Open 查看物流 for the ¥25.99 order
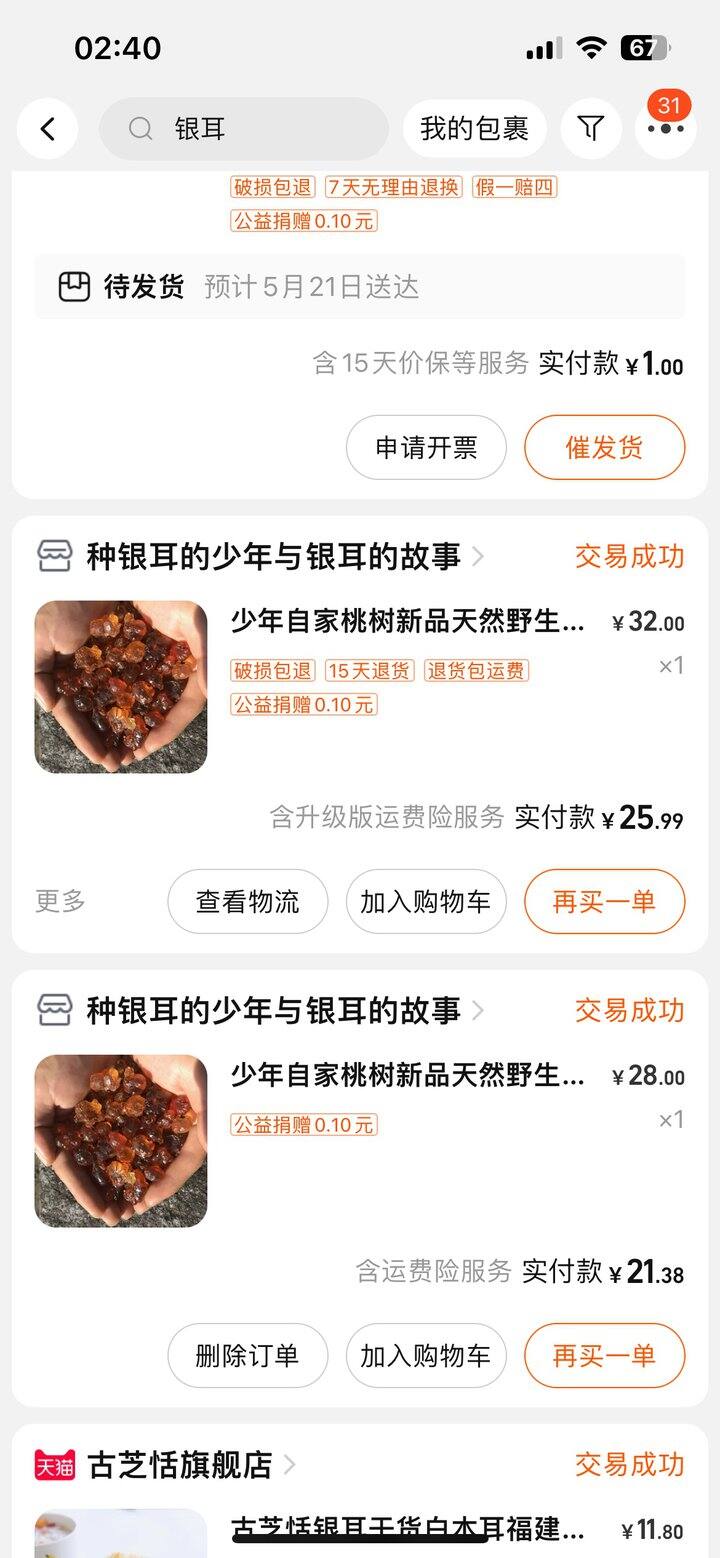 247,901
